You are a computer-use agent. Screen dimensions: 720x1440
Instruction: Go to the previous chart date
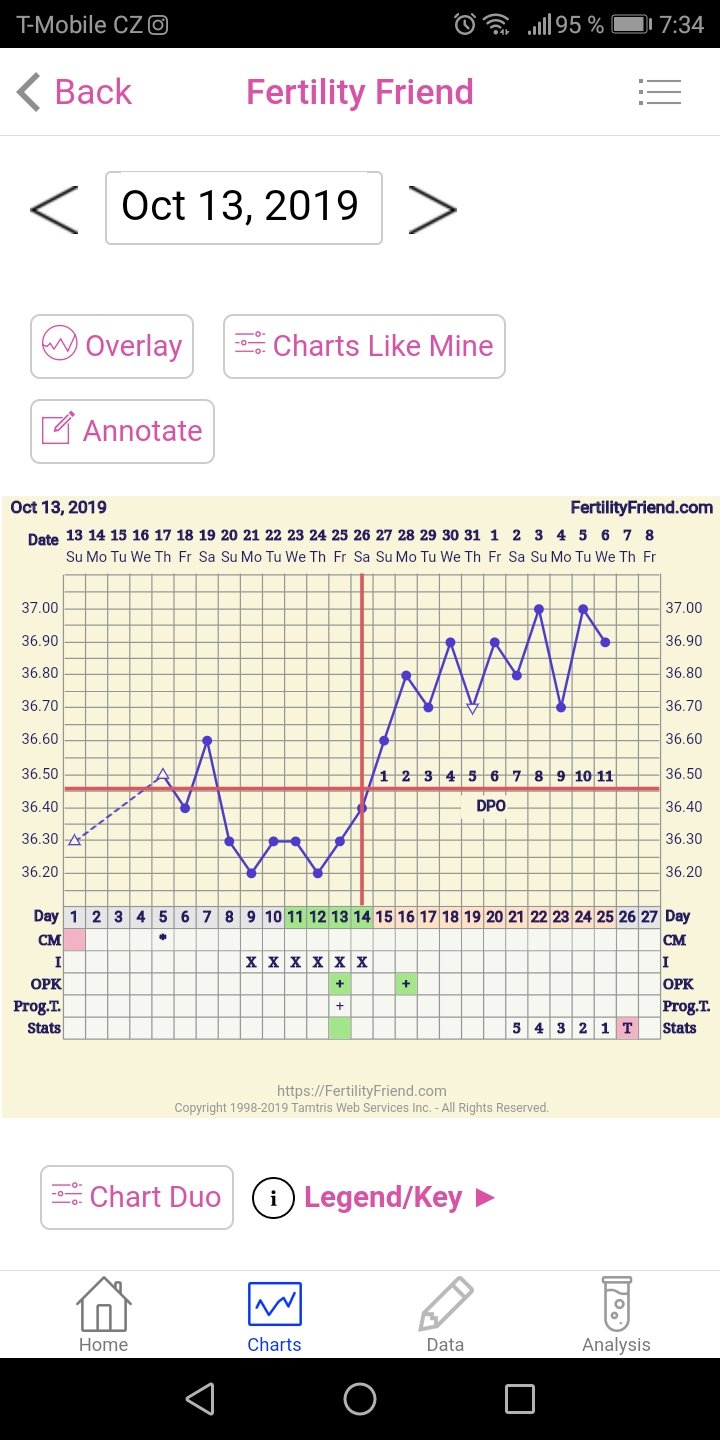(x=54, y=209)
